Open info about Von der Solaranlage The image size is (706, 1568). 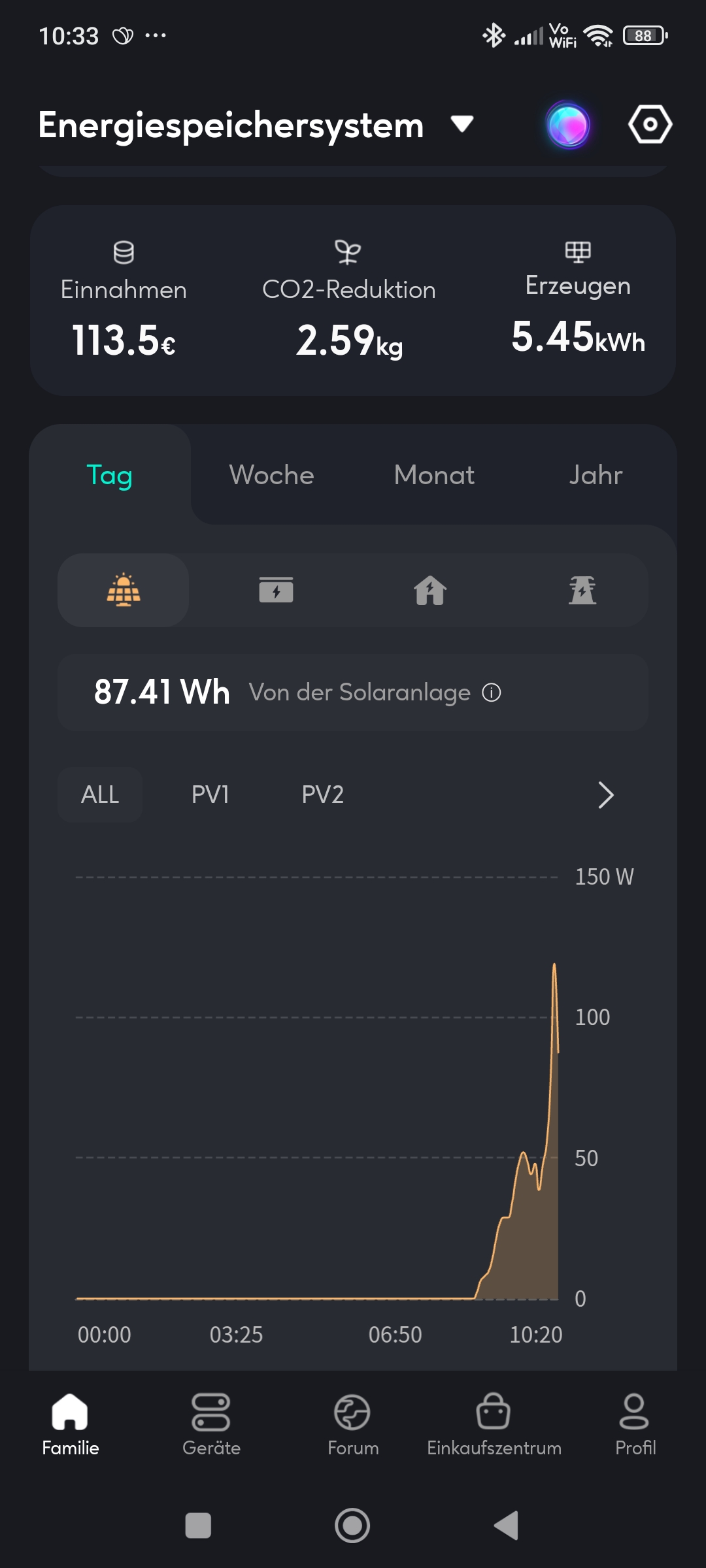coord(492,693)
